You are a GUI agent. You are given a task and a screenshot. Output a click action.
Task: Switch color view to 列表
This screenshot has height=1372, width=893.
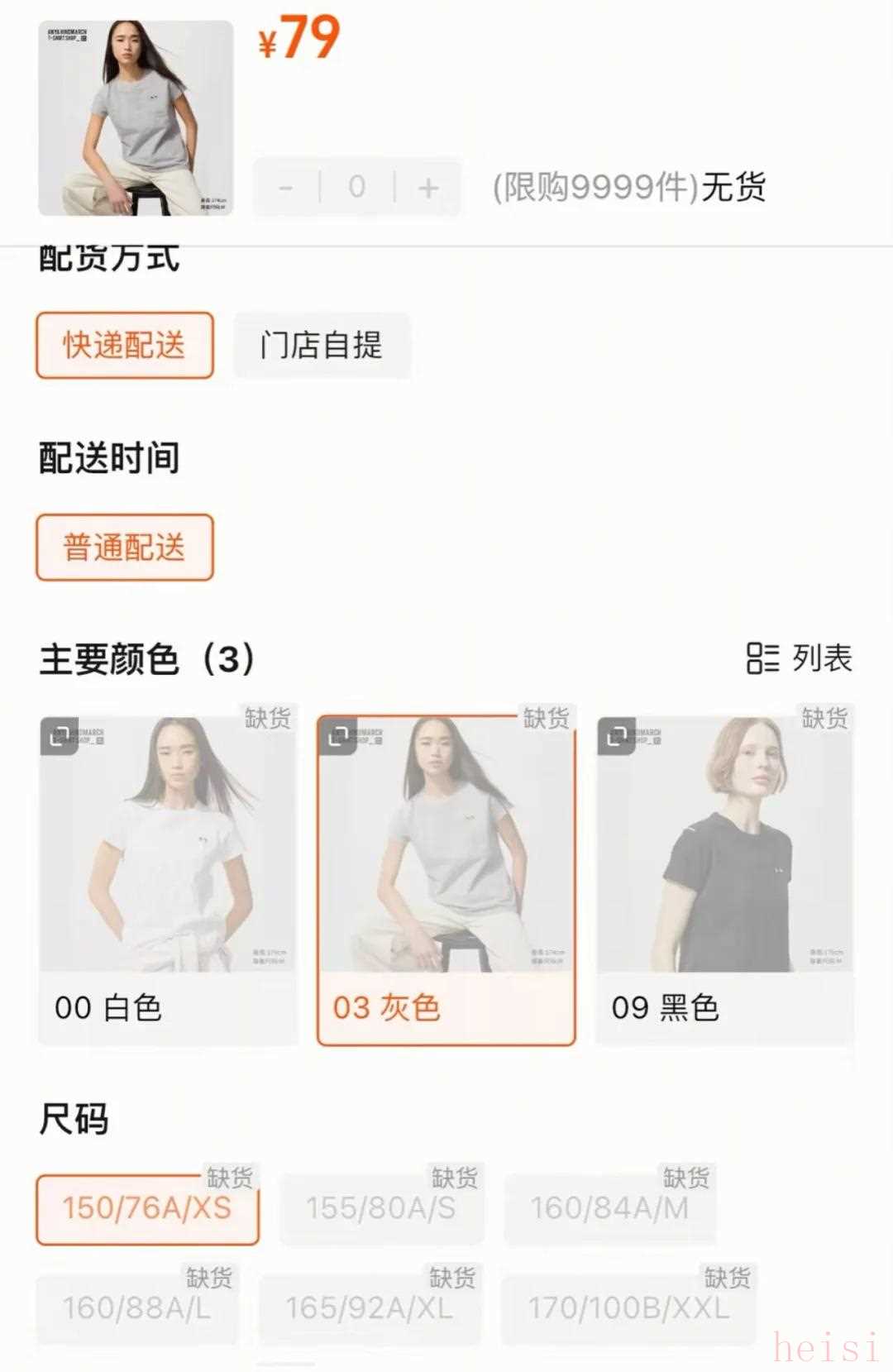799,658
